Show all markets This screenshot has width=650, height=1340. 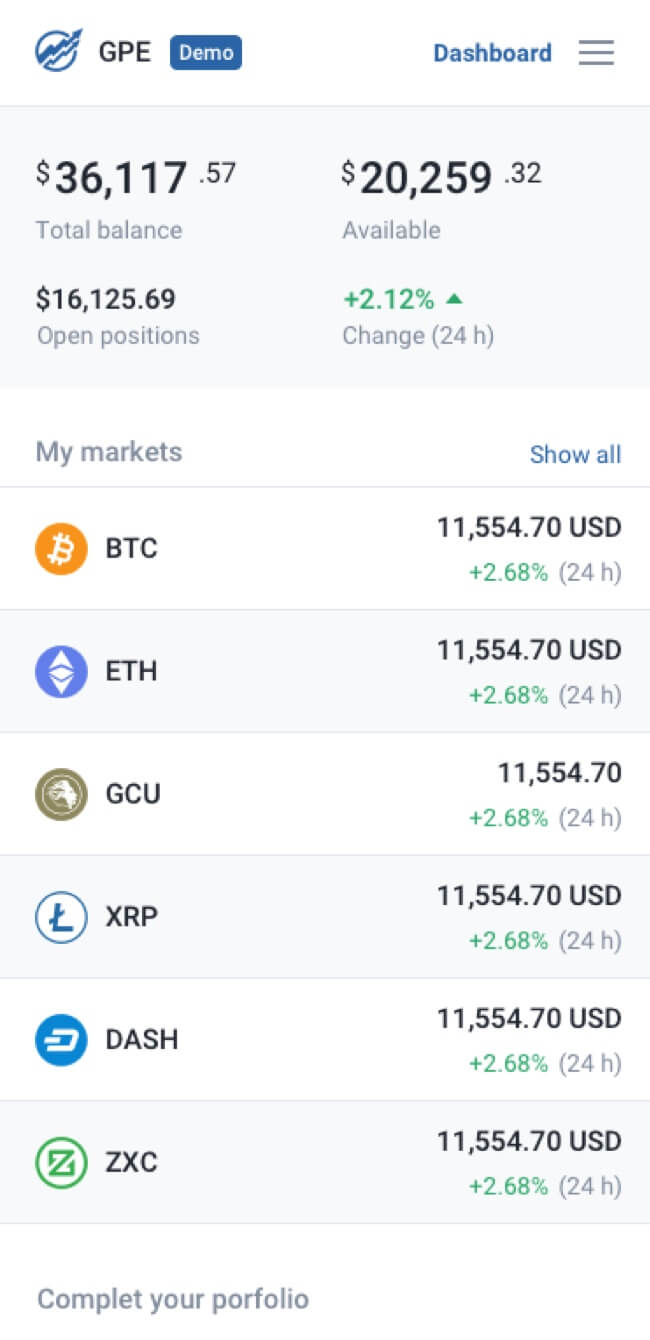[575, 454]
